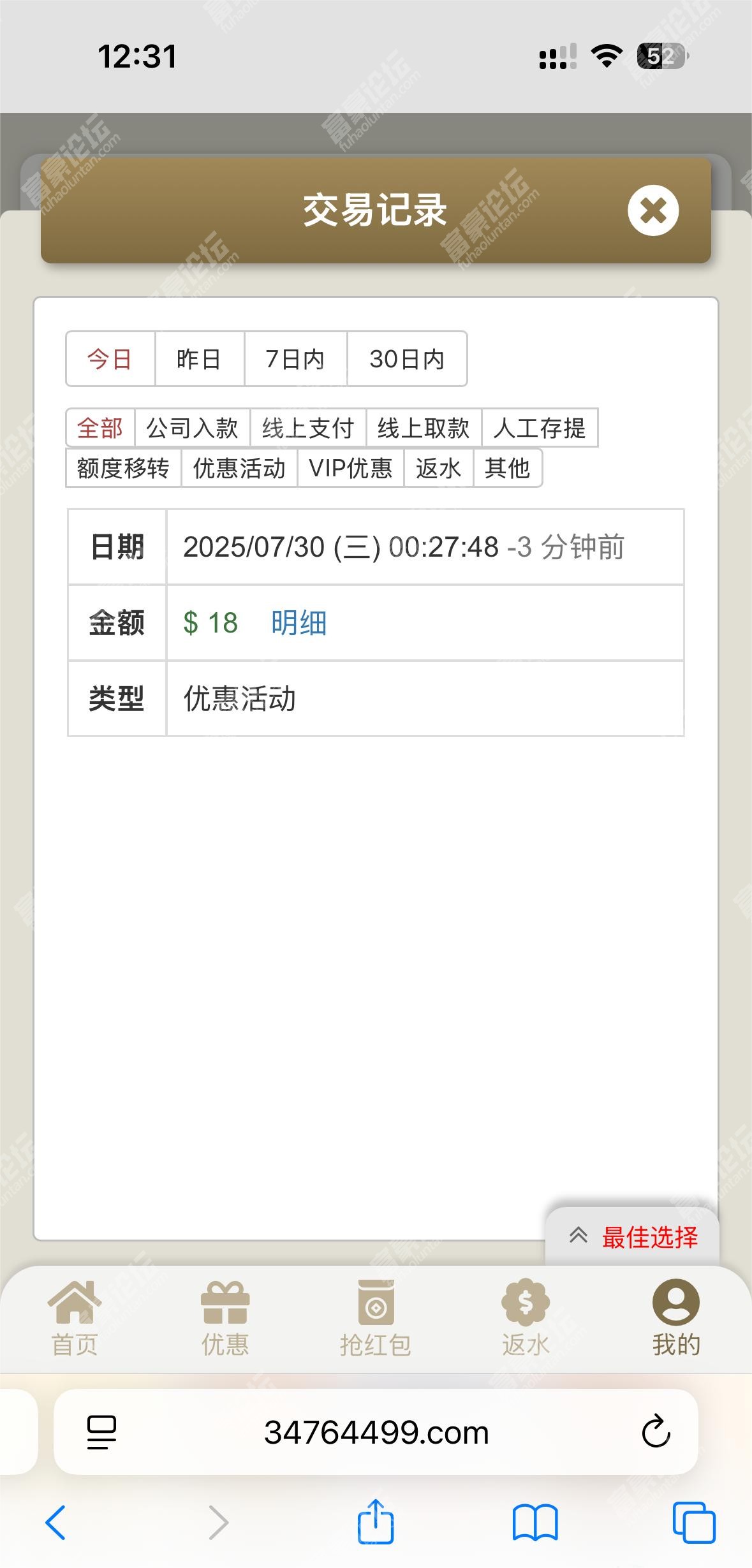Viewport: 752px width, 1568px height.
Task: Choose the 其他 transaction type
Action: tap(508, 468)
